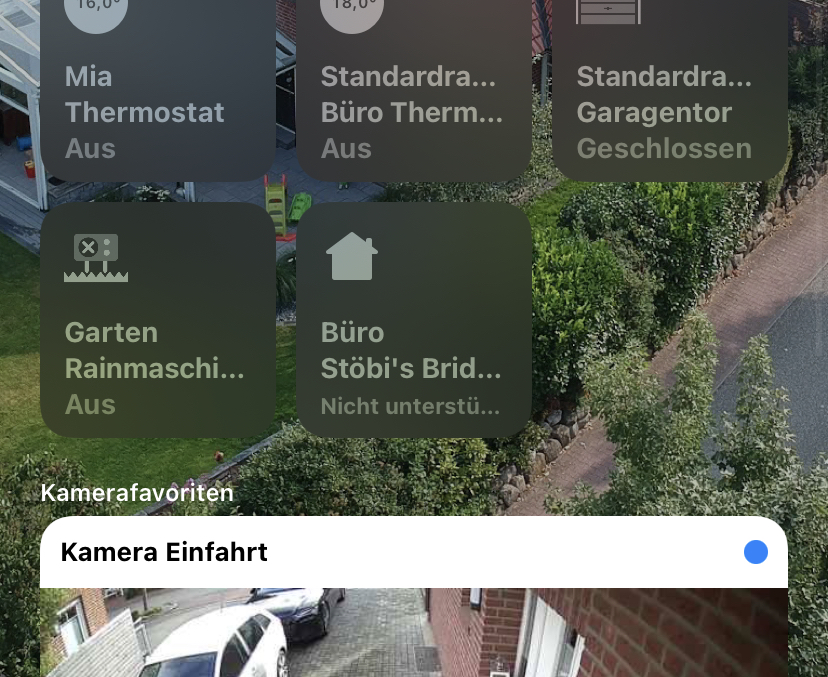The height and width of the screenshot is (677, 828).
Task: Tap the Garagentor tile showing Geschlossen
Action: pyautogui.click(x=669, y=95)
